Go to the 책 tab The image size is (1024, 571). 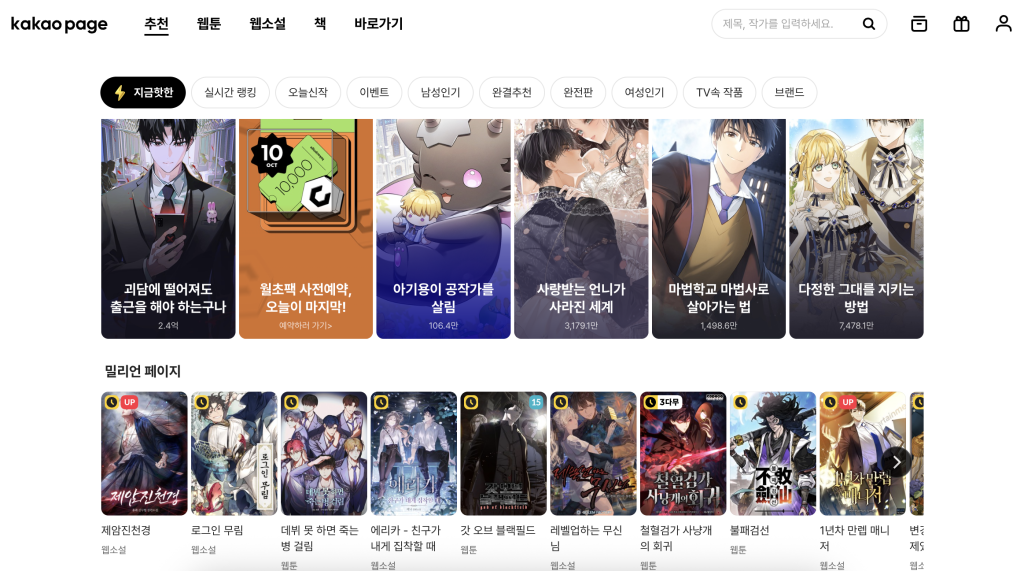(320, 24)
